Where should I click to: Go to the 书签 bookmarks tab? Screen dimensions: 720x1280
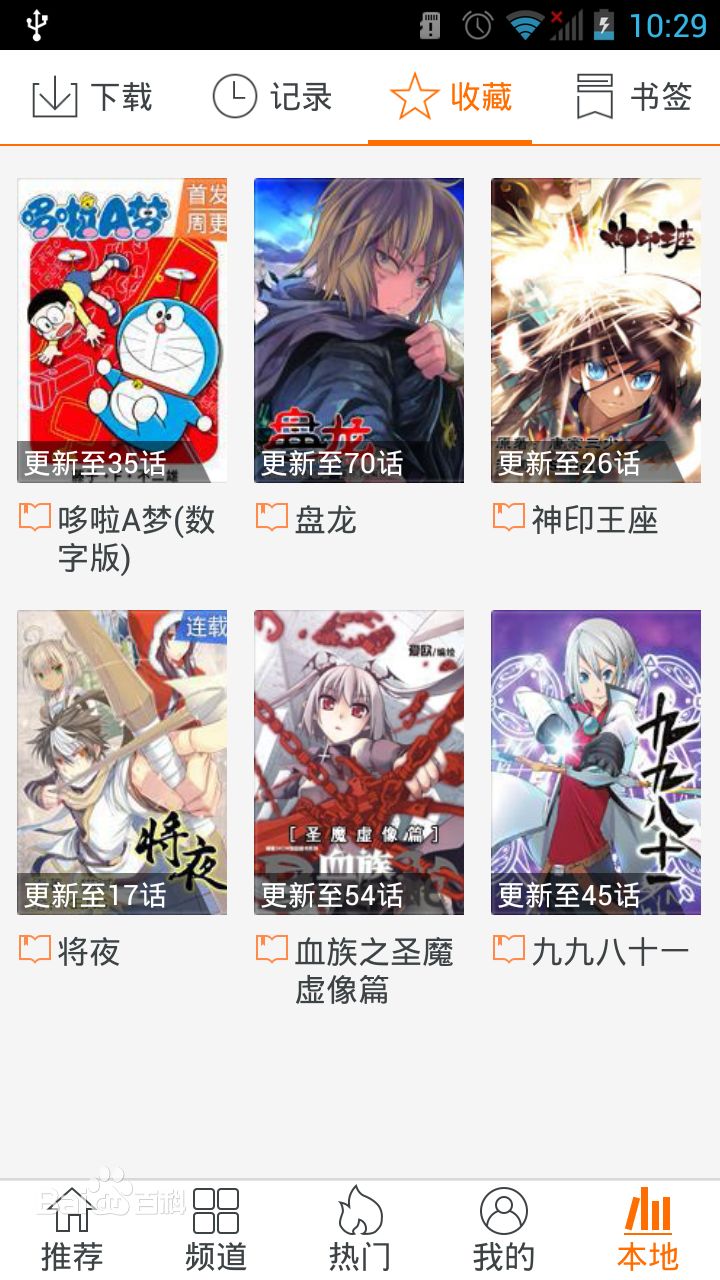634,98
